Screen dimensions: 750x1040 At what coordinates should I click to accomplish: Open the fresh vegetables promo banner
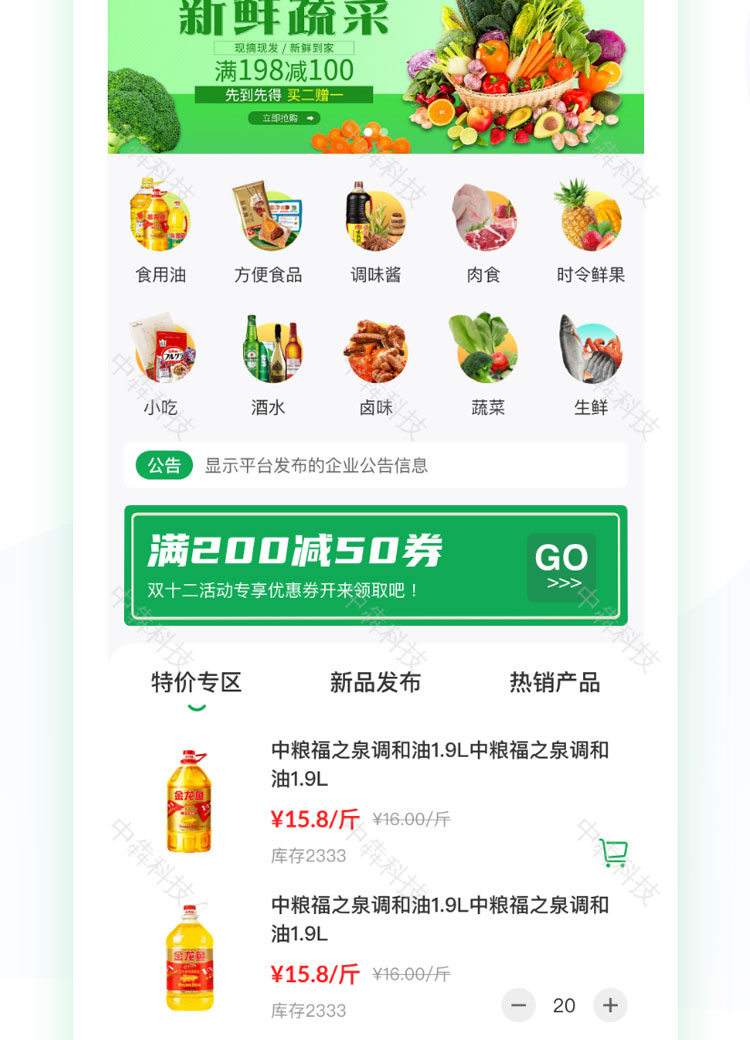point(375,75)
